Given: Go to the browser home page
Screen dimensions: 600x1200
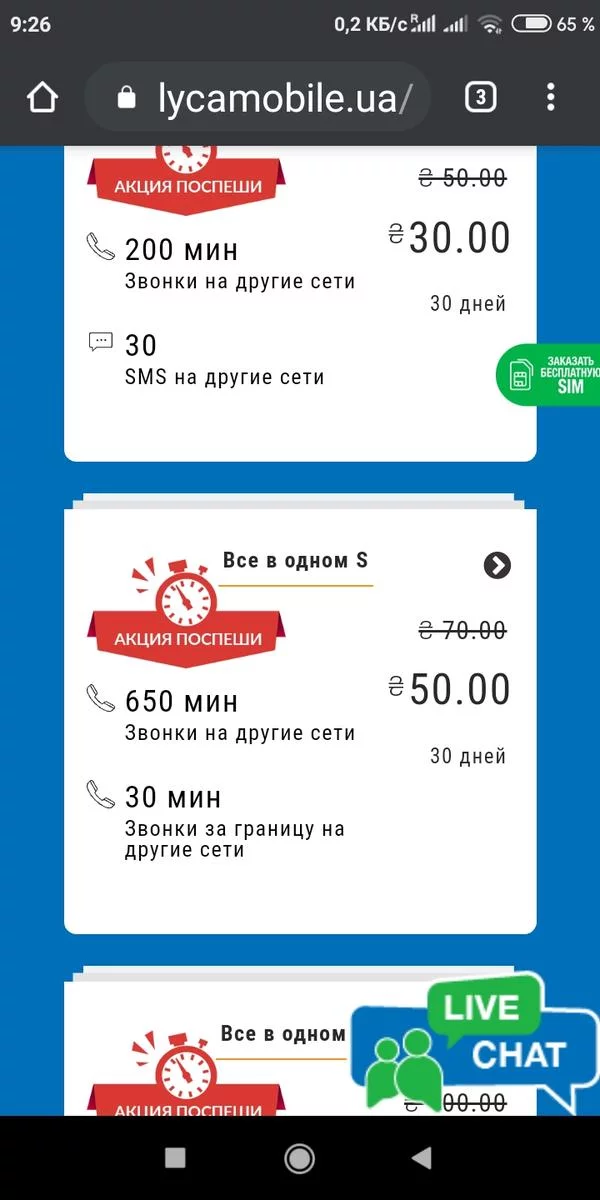Looking at the screenshot, I should 42,97.
